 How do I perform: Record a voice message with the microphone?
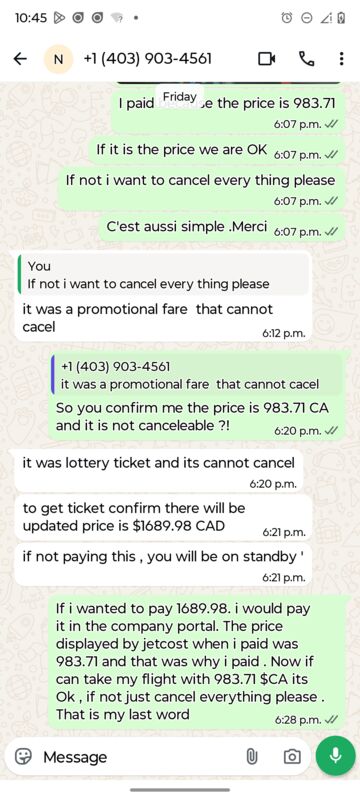click(x=336, y=756)
